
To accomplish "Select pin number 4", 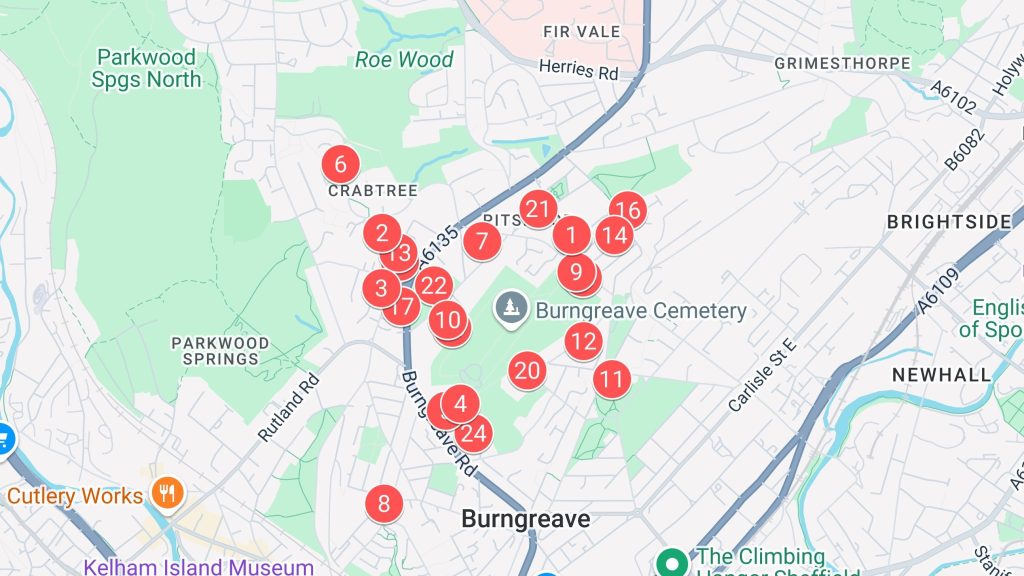I will pos(460,404).
